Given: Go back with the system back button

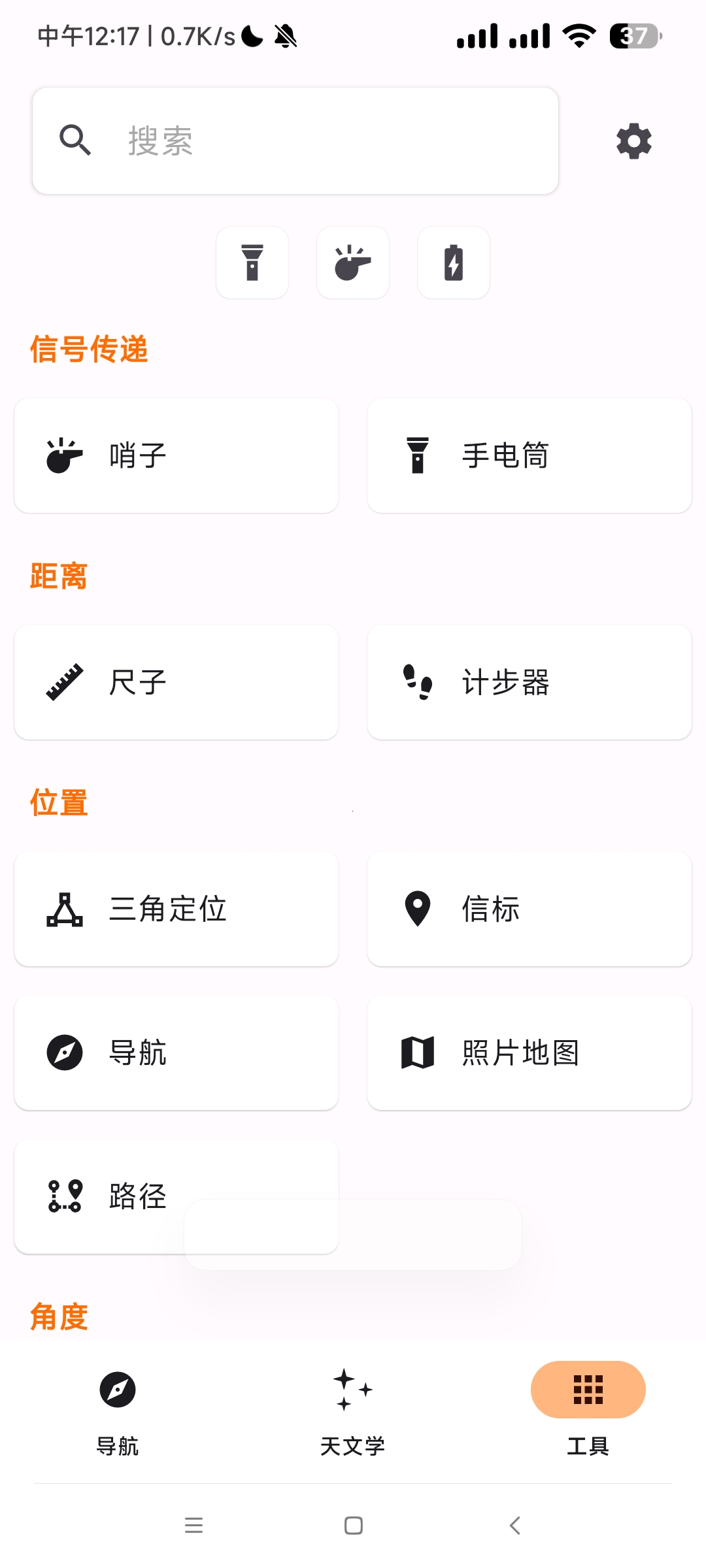Looking at the screenshot, I should (514, 1526).
